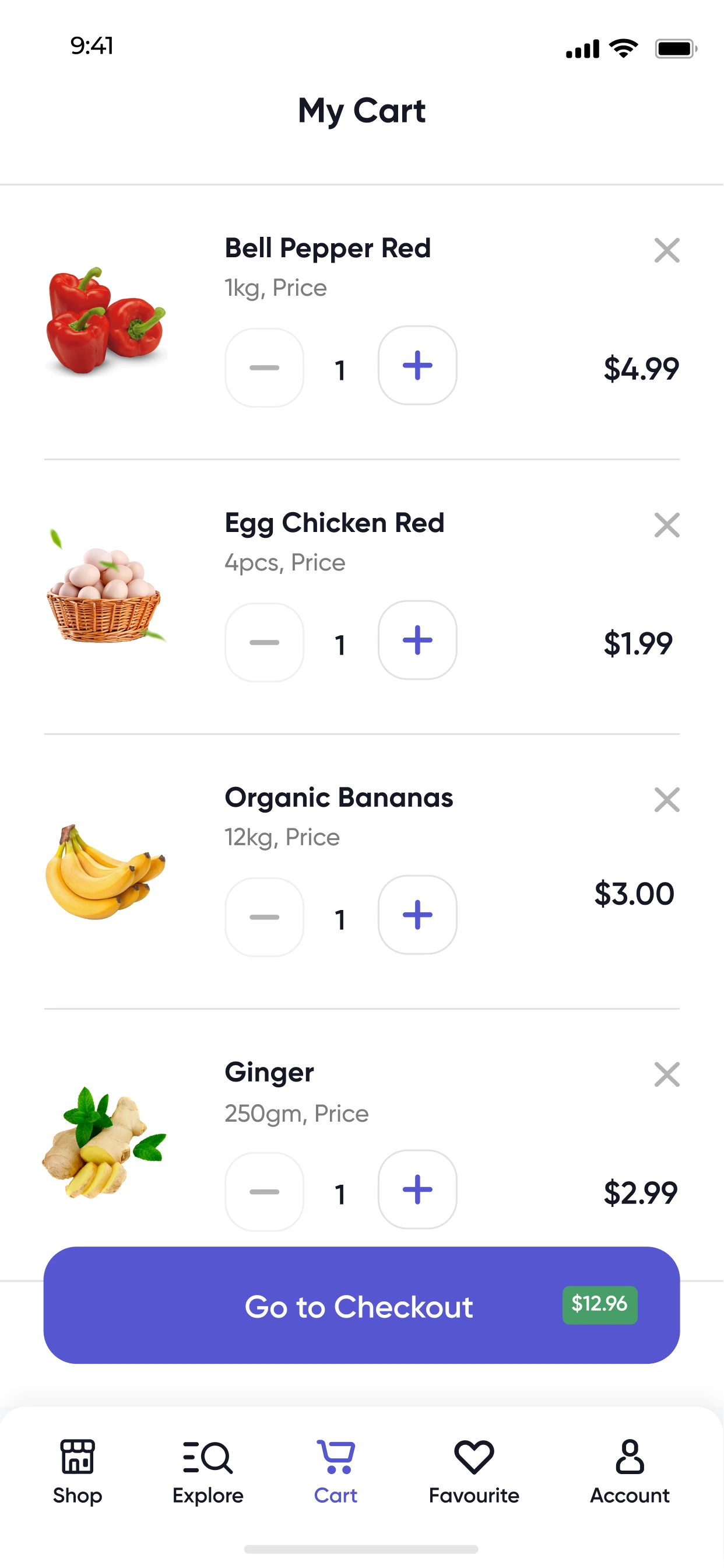Tap minus to reduce Ginger quantity
Viewport: 724px width, 1568px height.
pyautogui.click(x=265, y=1191)
